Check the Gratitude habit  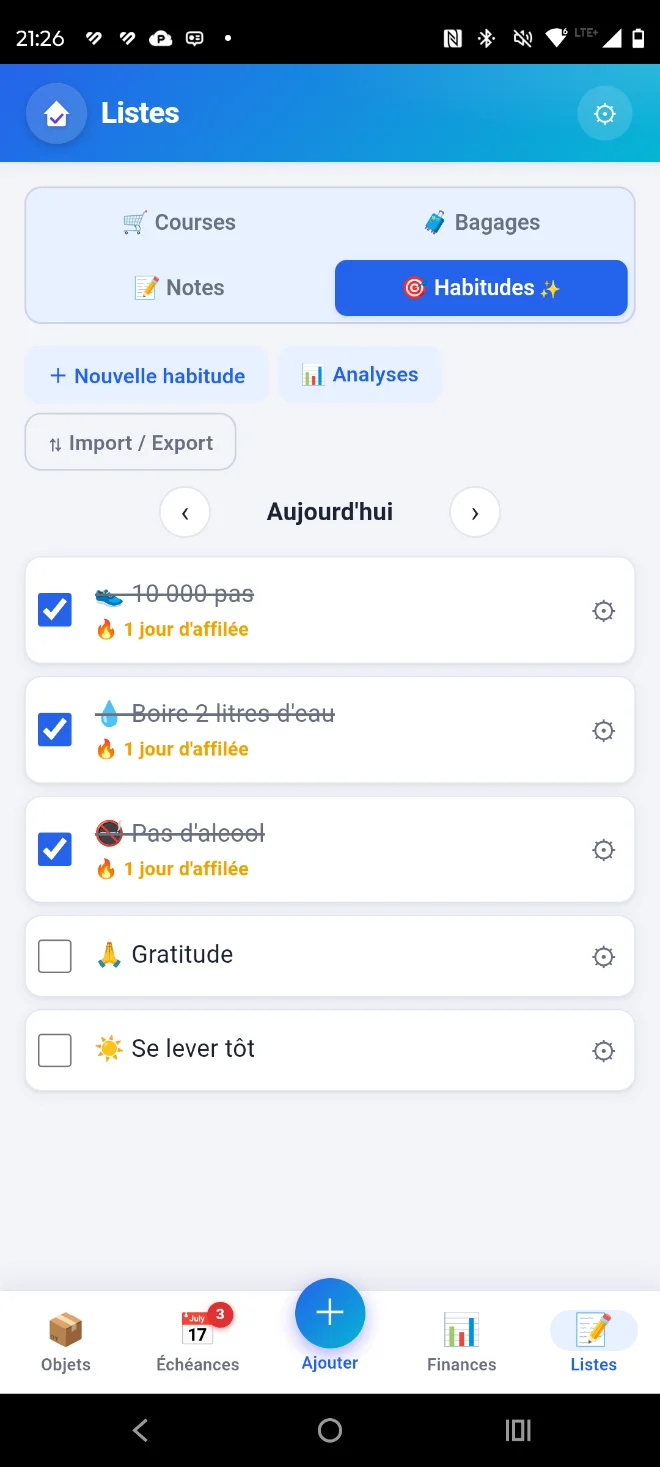tap(55, 956)
